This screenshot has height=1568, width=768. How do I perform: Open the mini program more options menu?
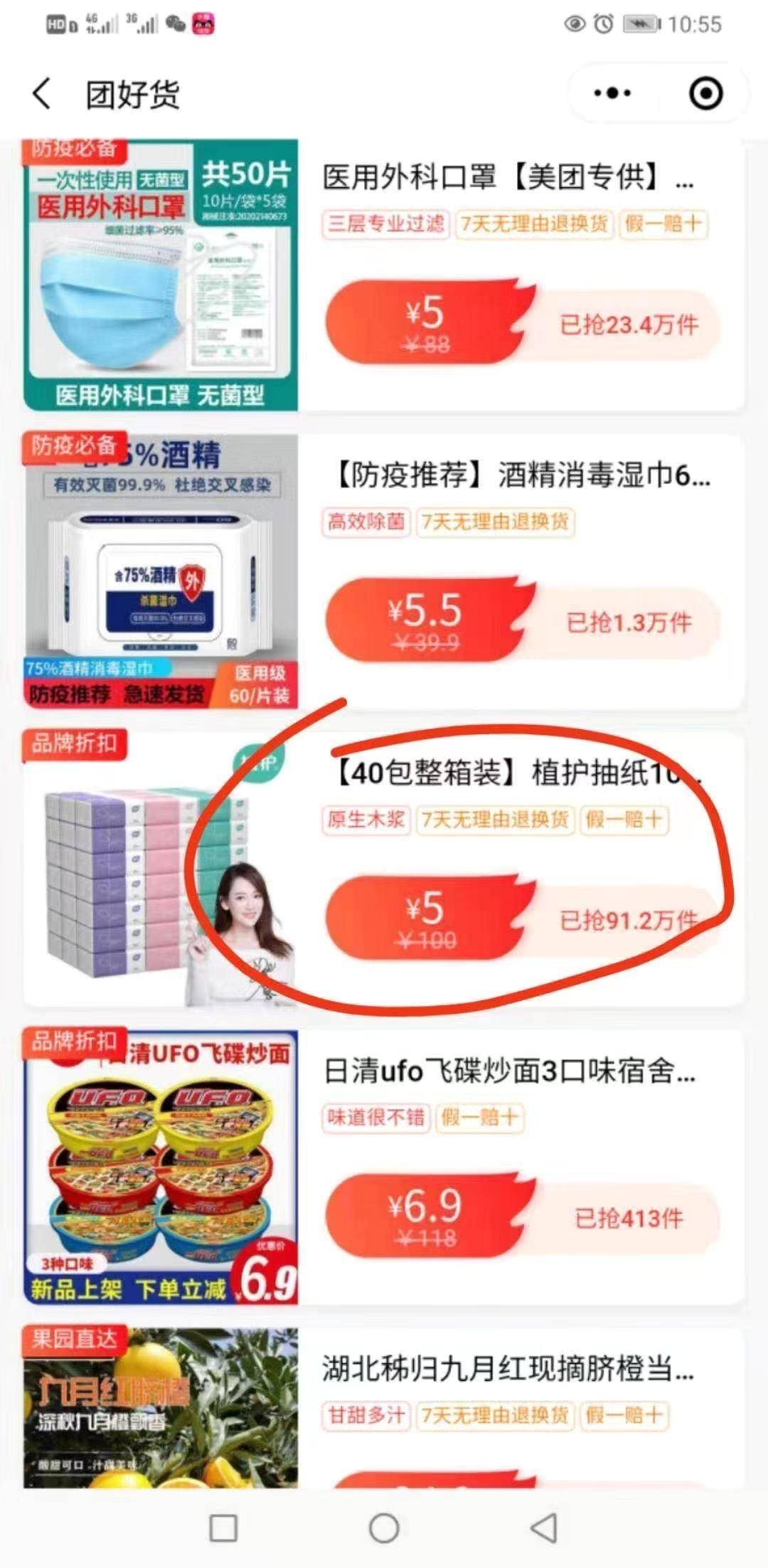click(x=612, y=93)
